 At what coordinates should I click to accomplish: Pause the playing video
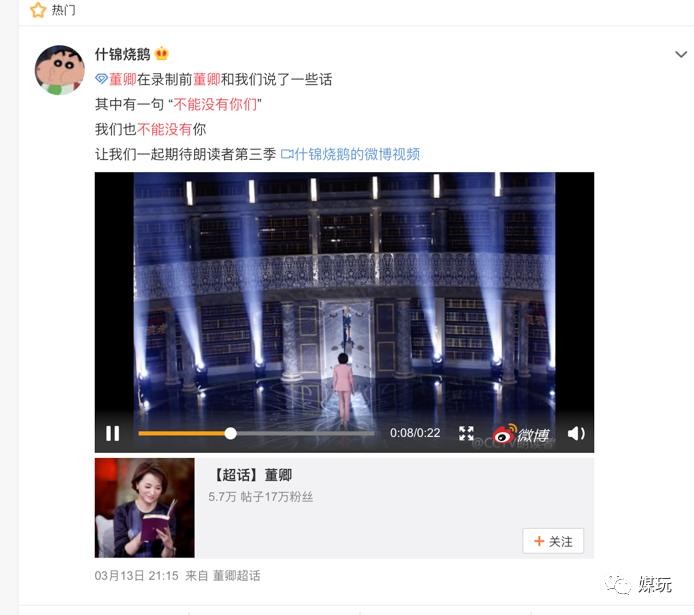[112, 433]
